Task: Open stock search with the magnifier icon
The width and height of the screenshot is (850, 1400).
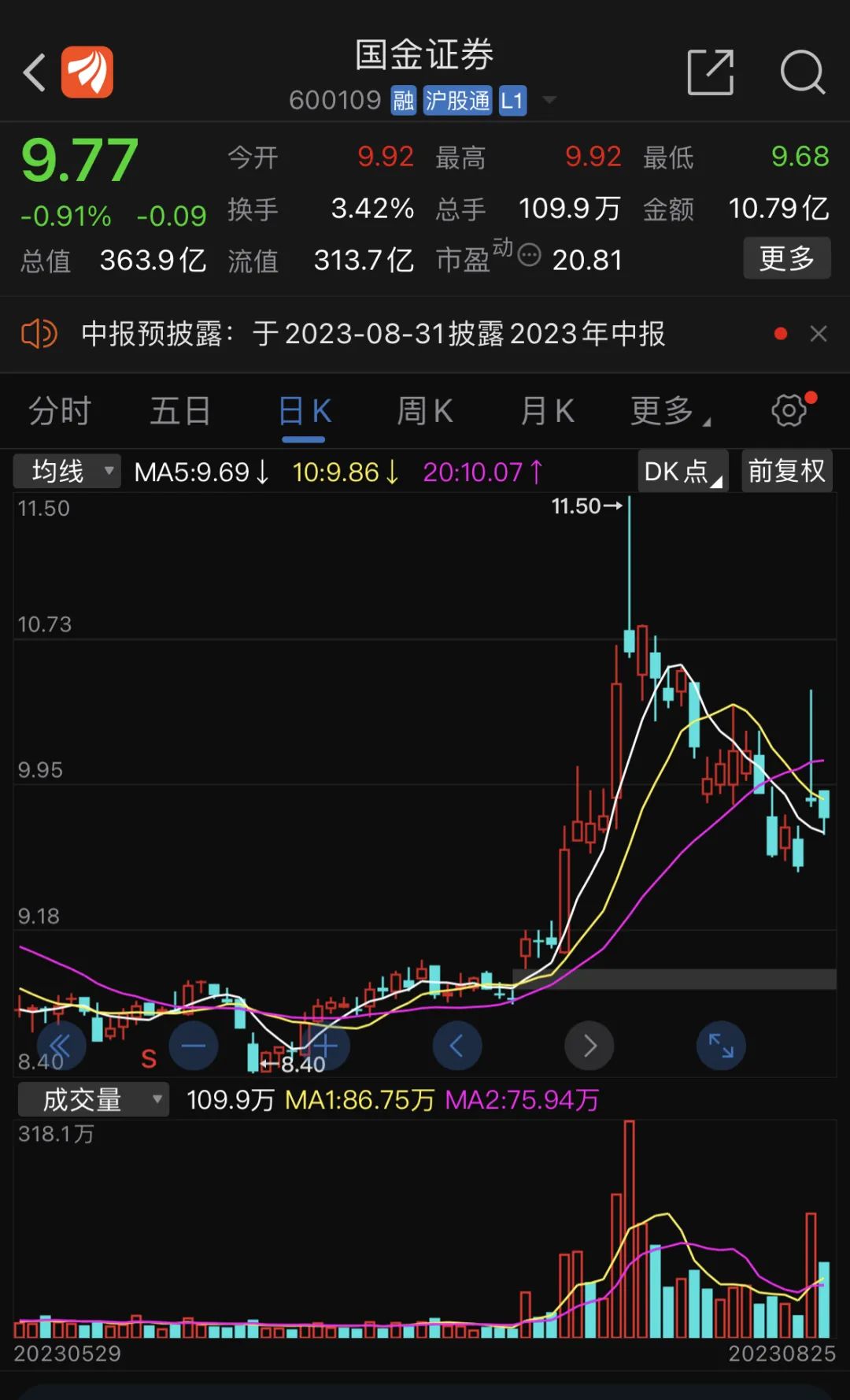Action: (x=801, y=72)
